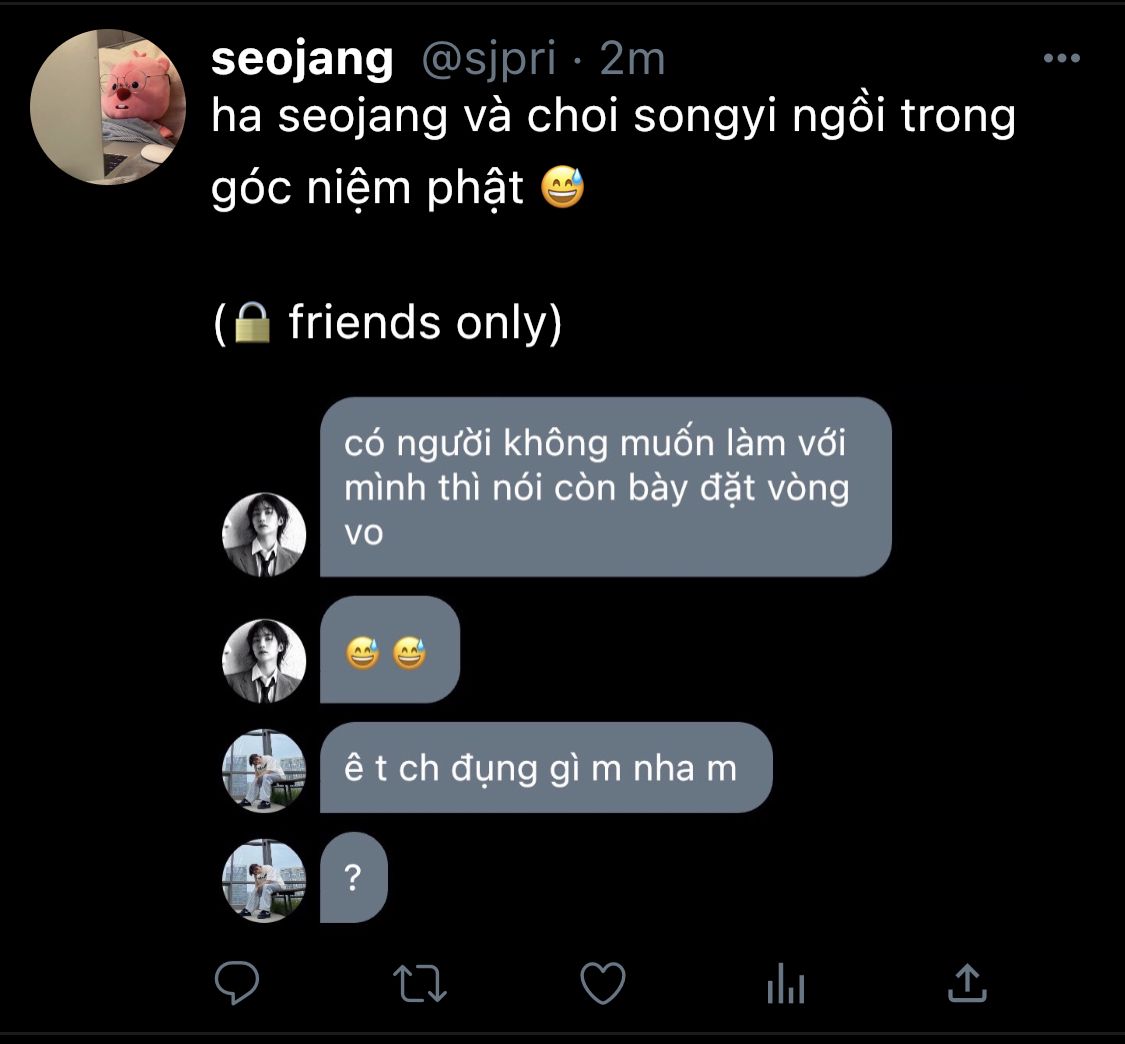Share this tweet
The image size is (1125, 1044).
pos(967,984)
